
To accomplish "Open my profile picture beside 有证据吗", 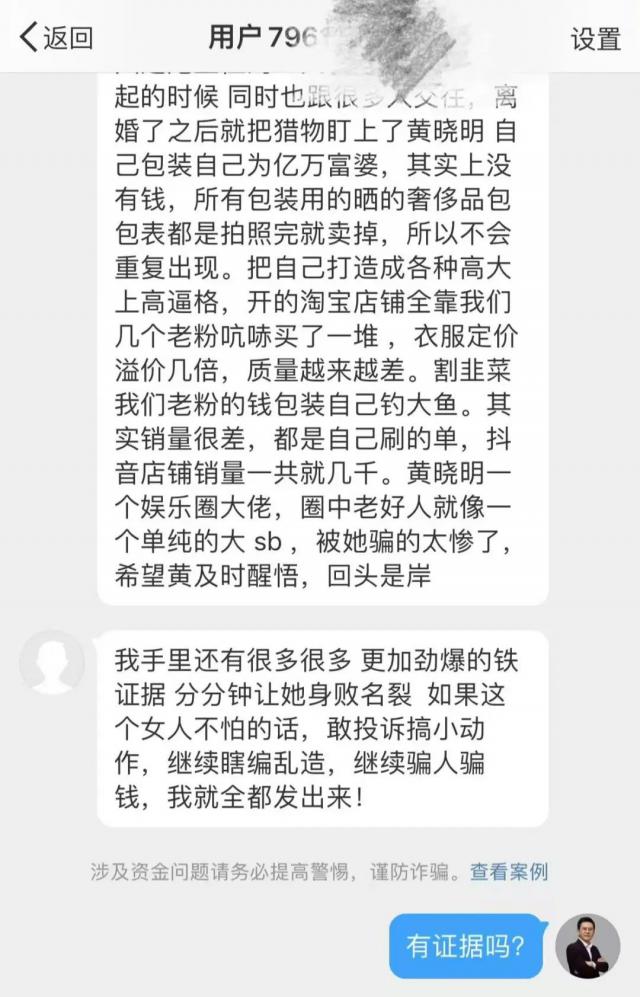I will (588, 945).
